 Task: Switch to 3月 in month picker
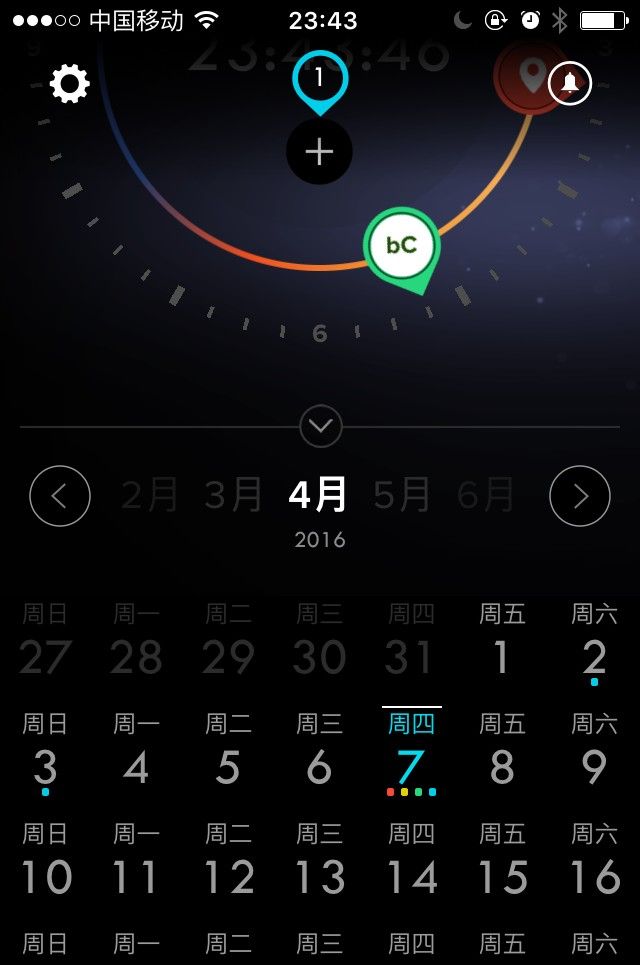point(234,495)
